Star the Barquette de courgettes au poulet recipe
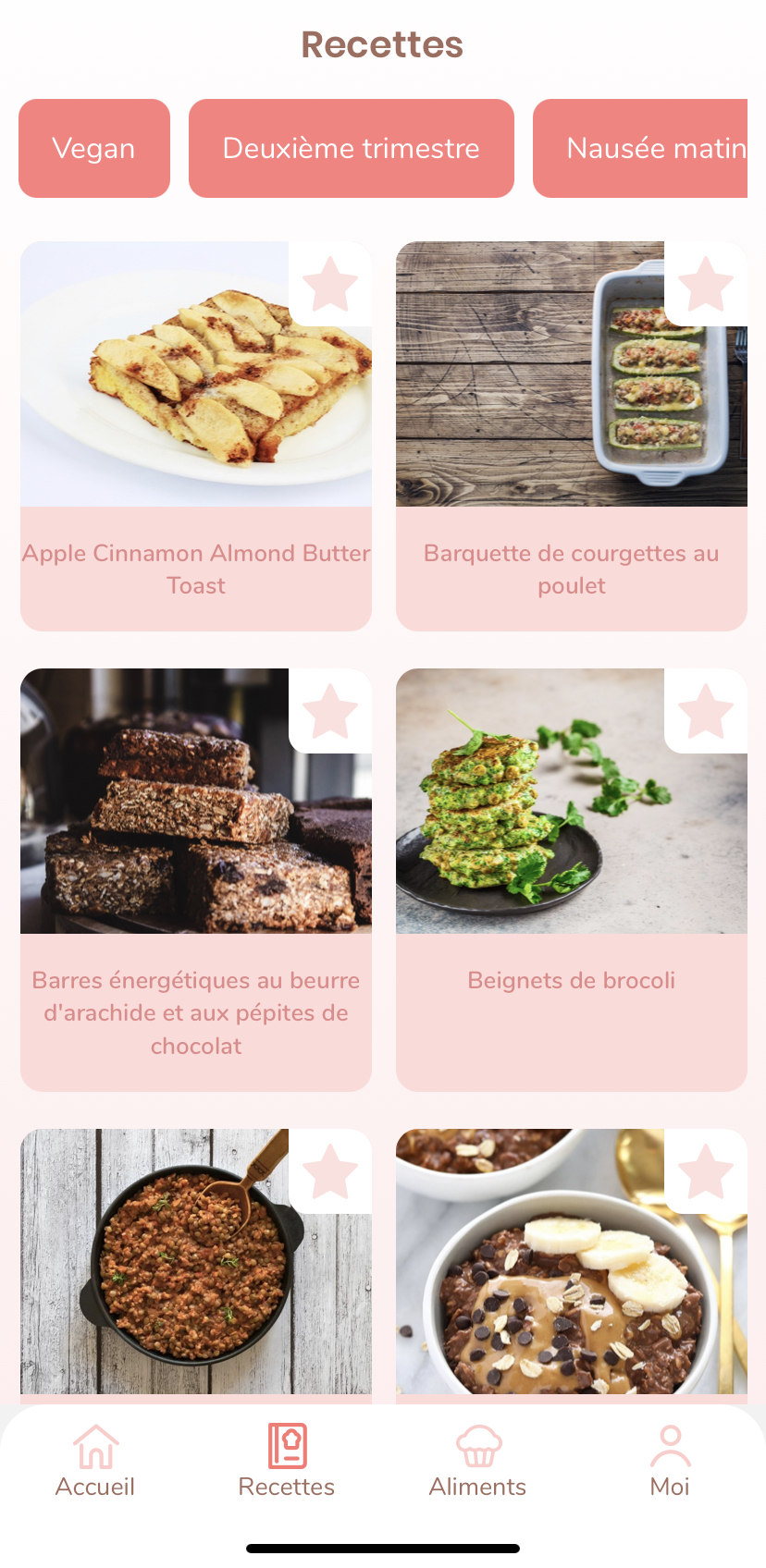Image resolution: width=766 pixels, height=1568 pixels. (x=706, y=283)
